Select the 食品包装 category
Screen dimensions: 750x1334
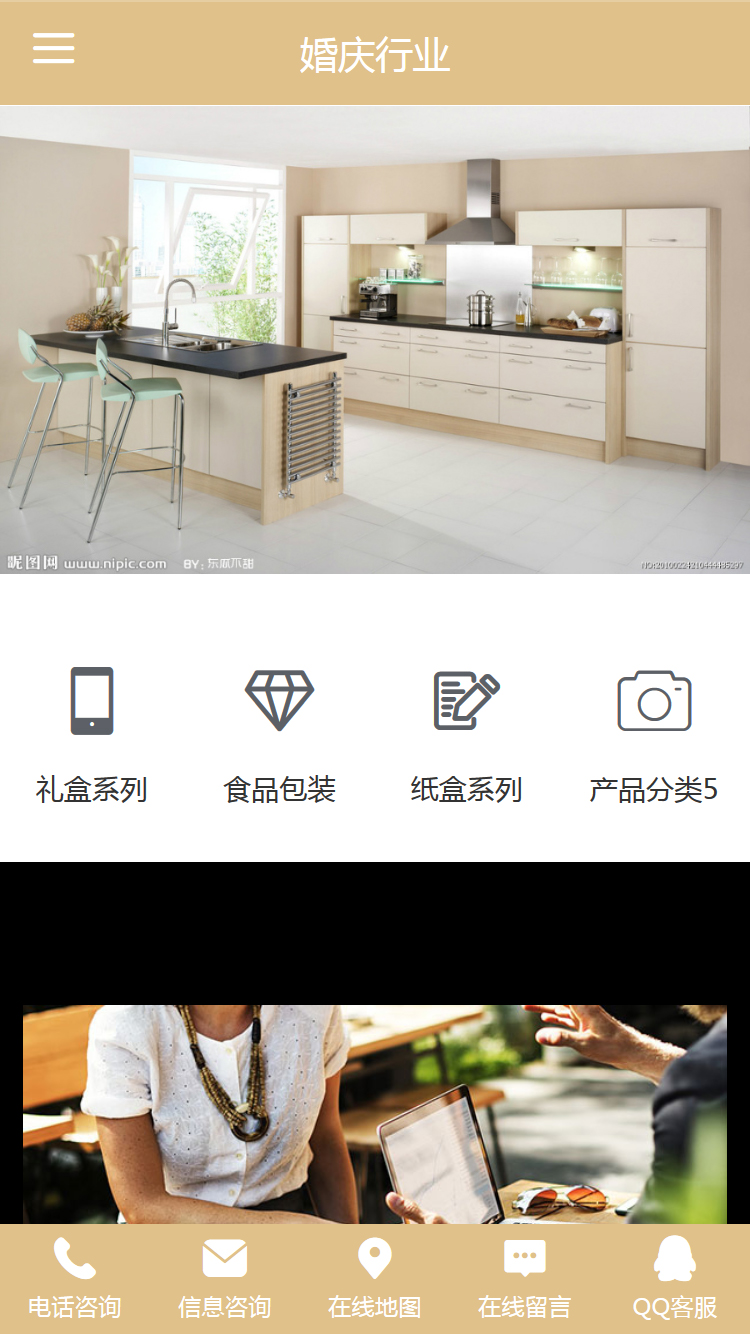tap(280, 735)
